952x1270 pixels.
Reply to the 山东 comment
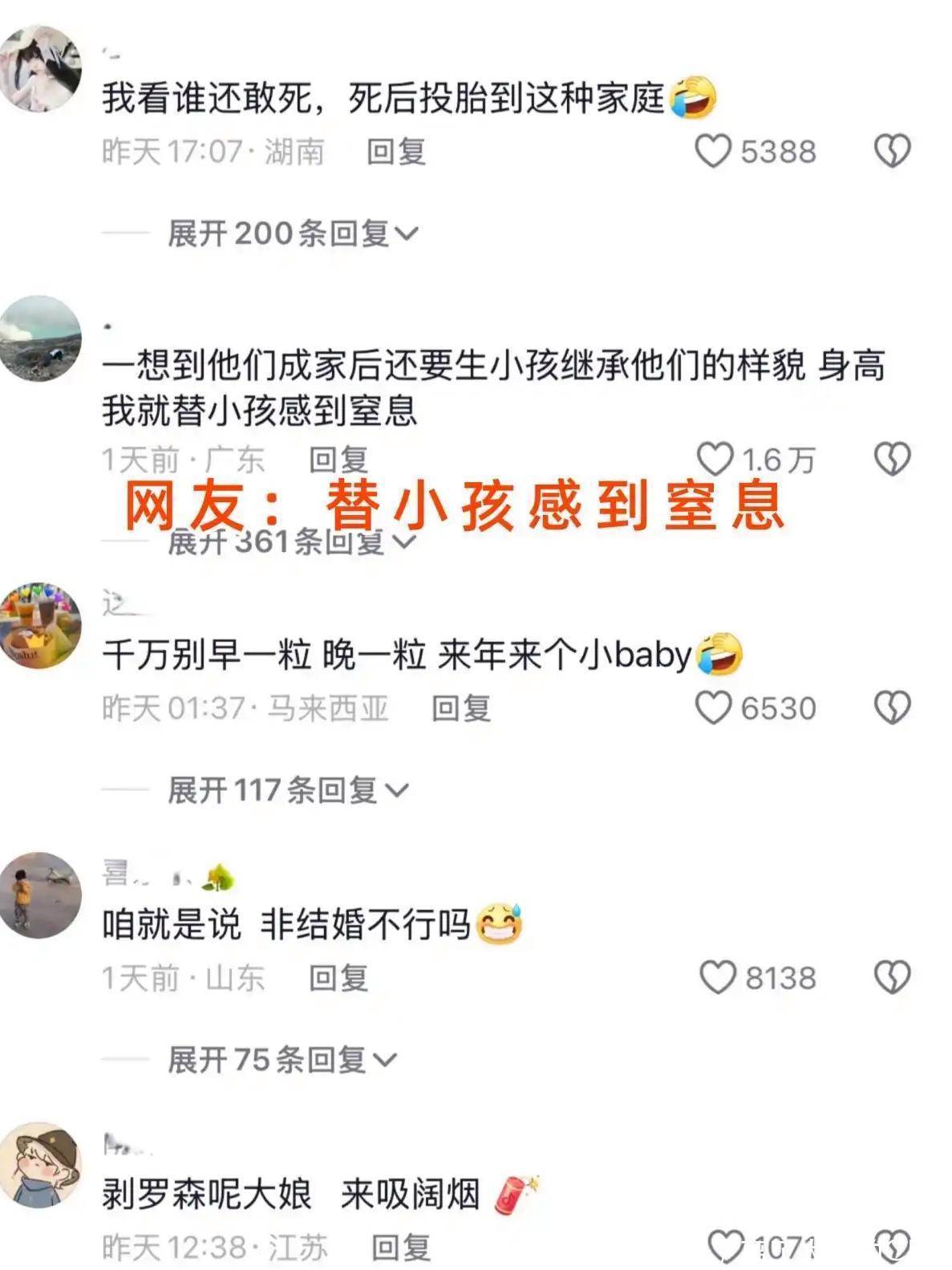point(338,978)
